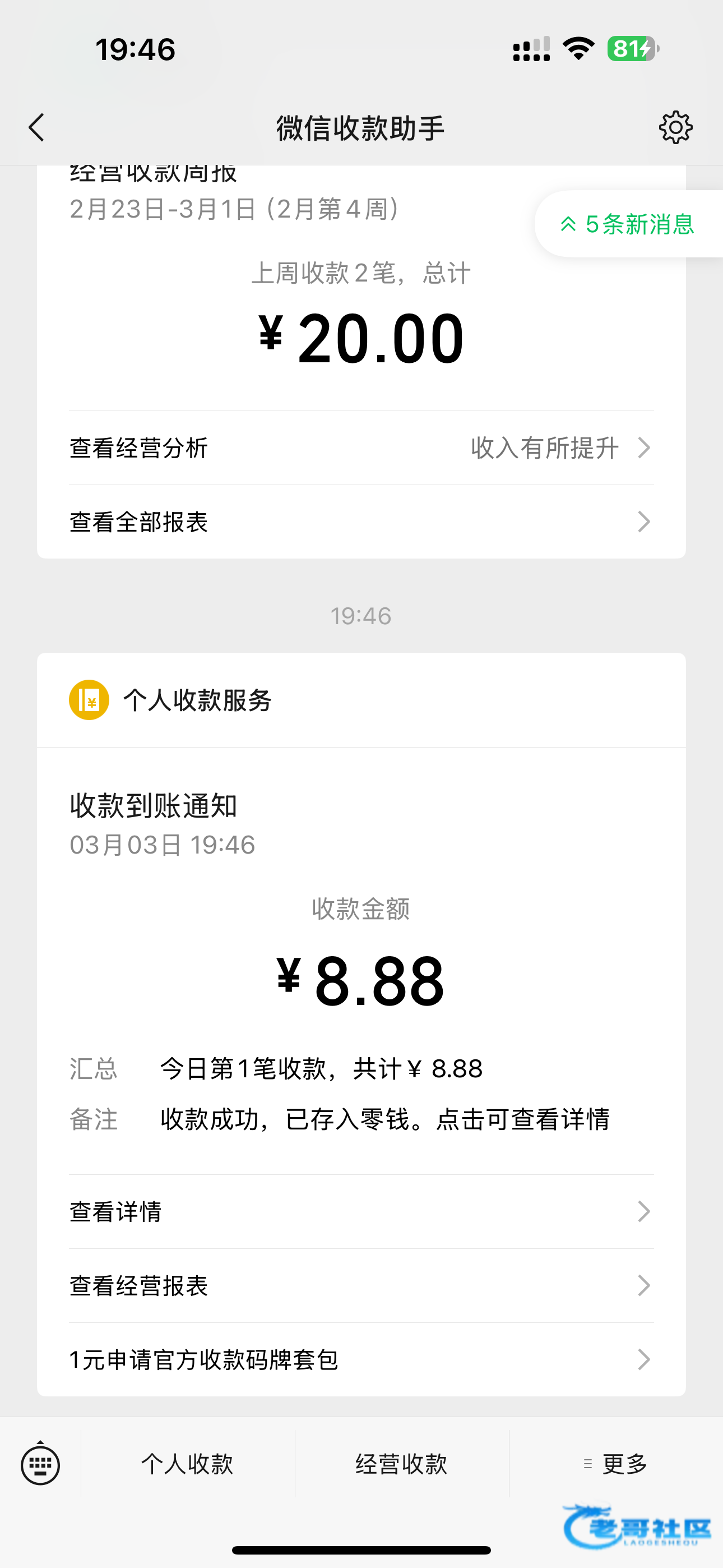Open the 个人收款 menu
Viewport: 723px width, 1568px height.
(187, 1464)
